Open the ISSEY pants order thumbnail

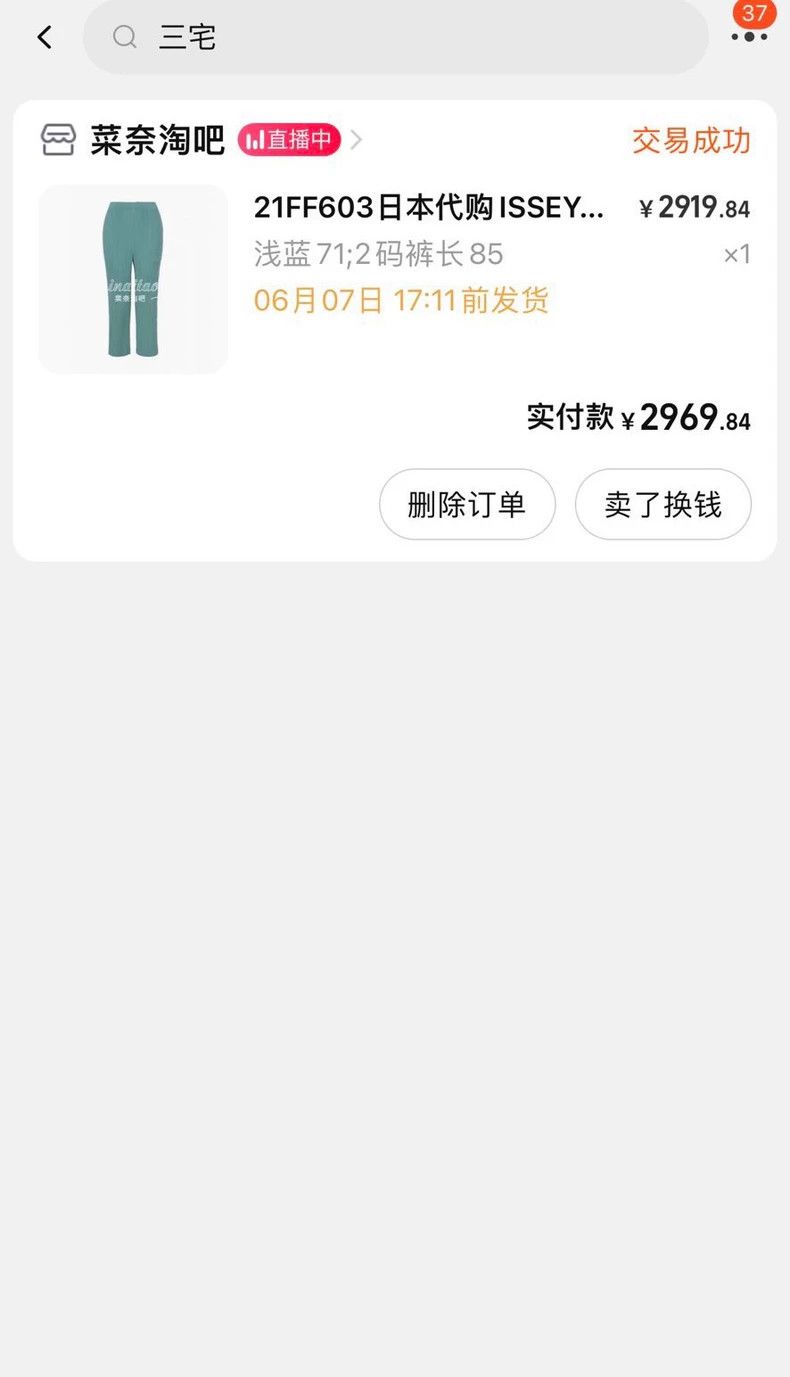pos(133,279)
